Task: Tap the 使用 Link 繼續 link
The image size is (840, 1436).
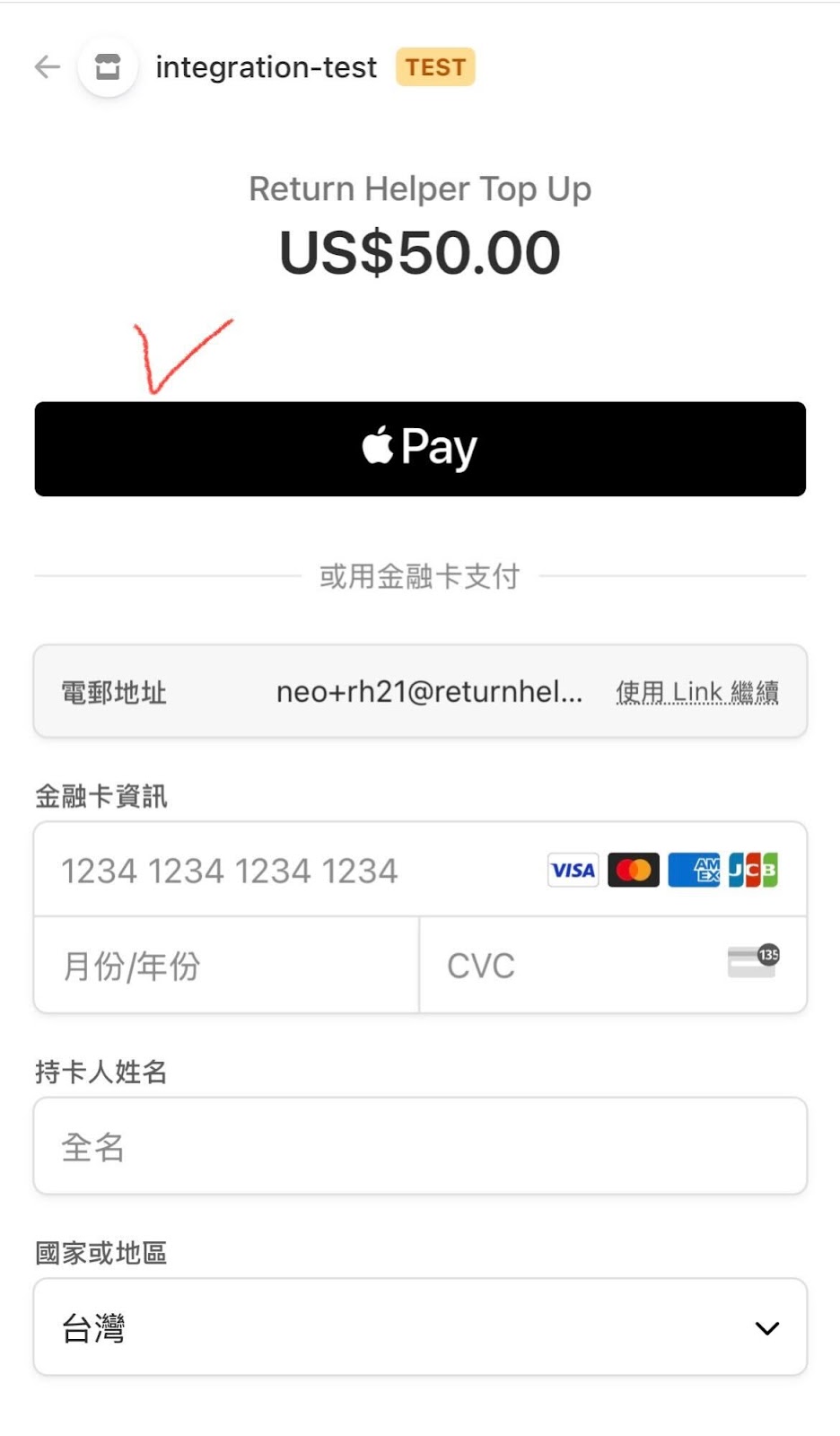Action: [696, 692]
